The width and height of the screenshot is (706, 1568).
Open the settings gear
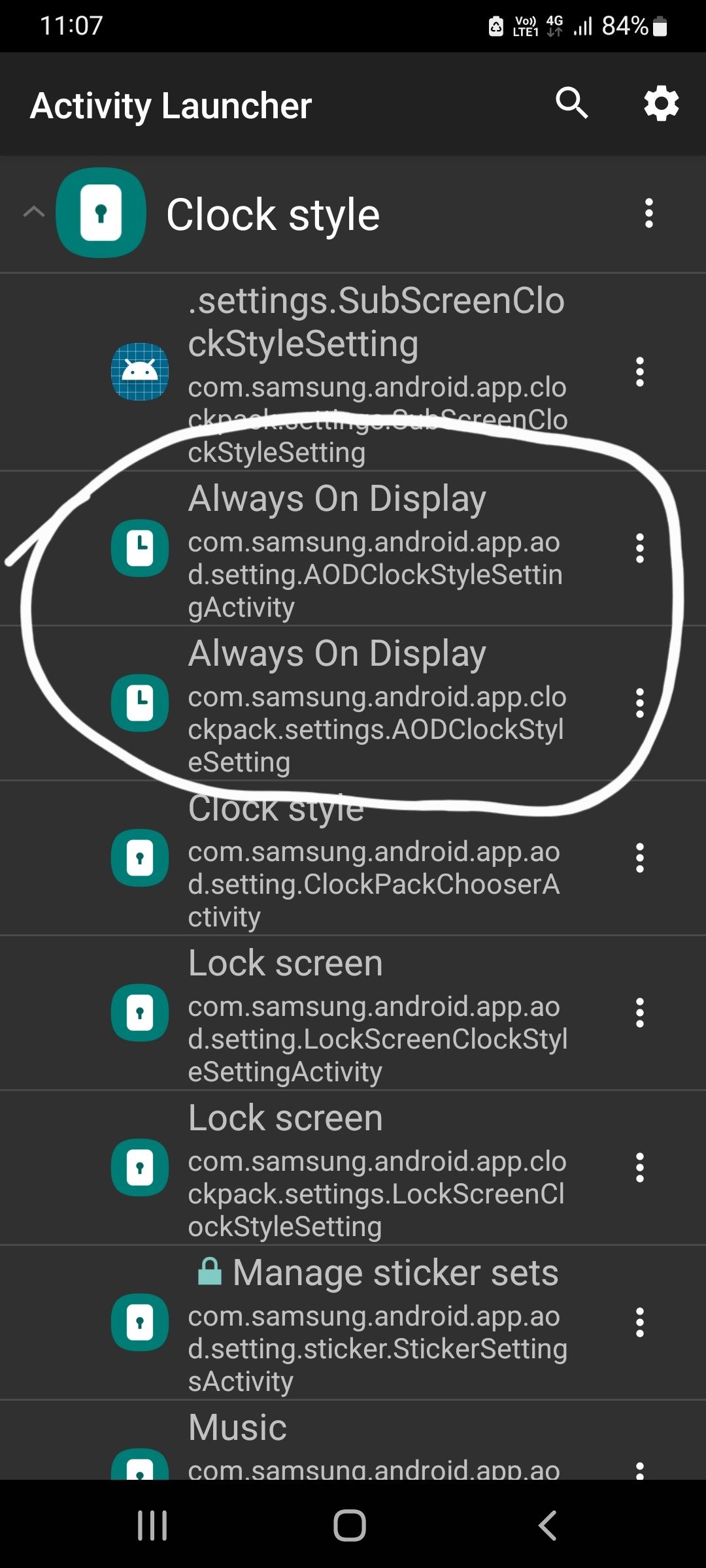coord(661,103)
